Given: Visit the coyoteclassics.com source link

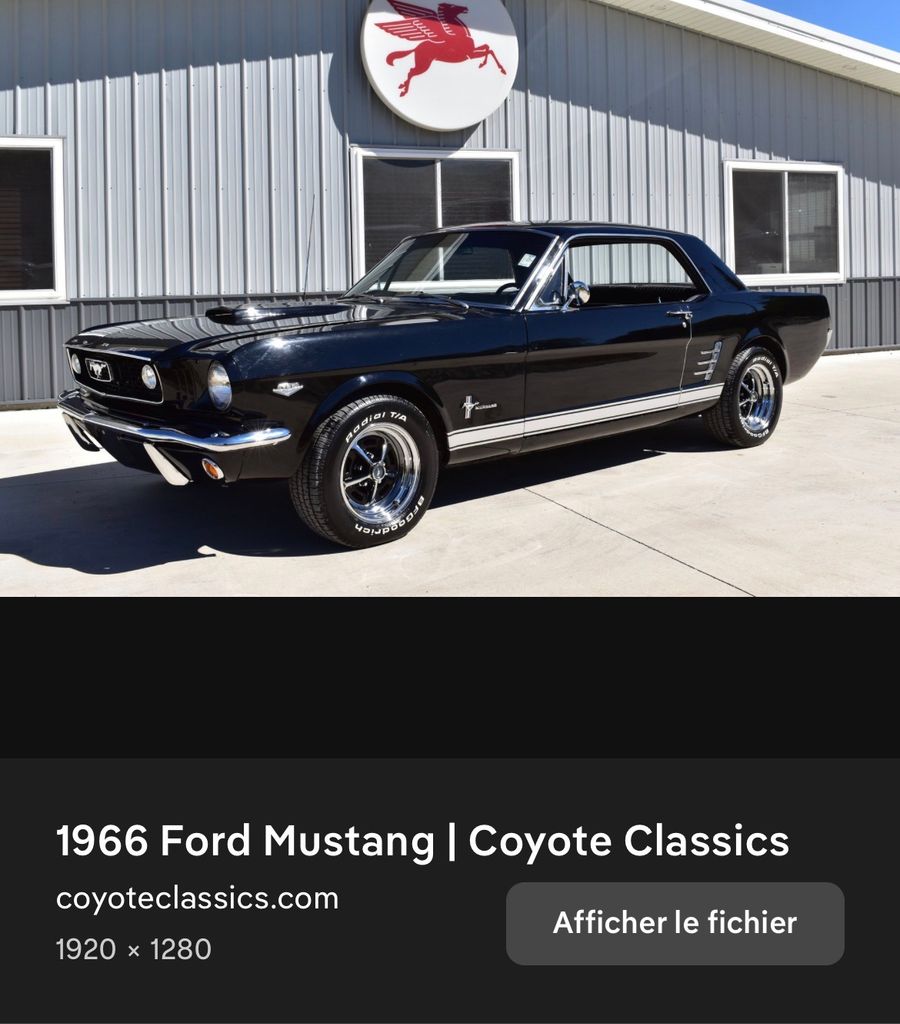Looking at the screenshot, I should click(x=197, y=898).
